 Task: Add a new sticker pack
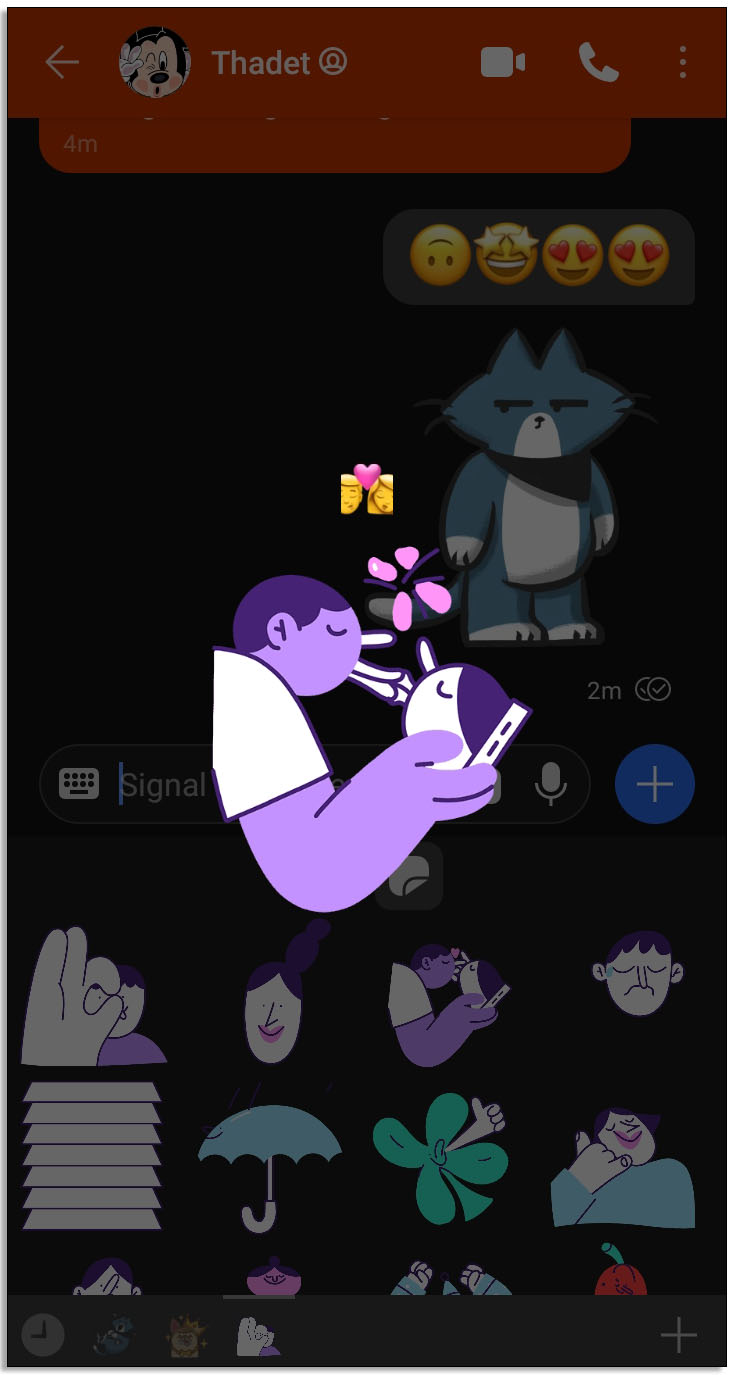click(x=678, y=1335)
